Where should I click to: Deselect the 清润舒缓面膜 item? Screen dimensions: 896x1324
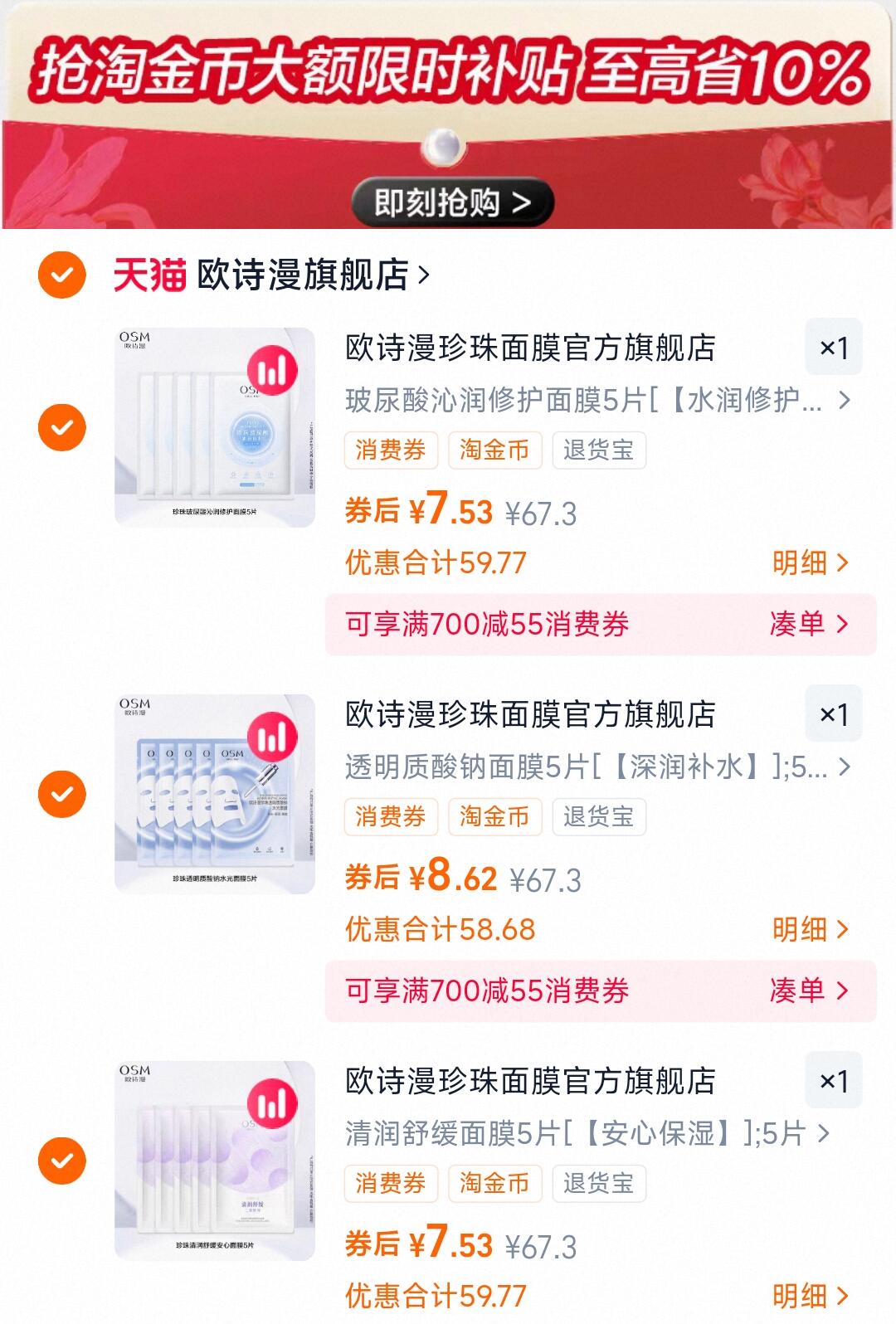62,1161
